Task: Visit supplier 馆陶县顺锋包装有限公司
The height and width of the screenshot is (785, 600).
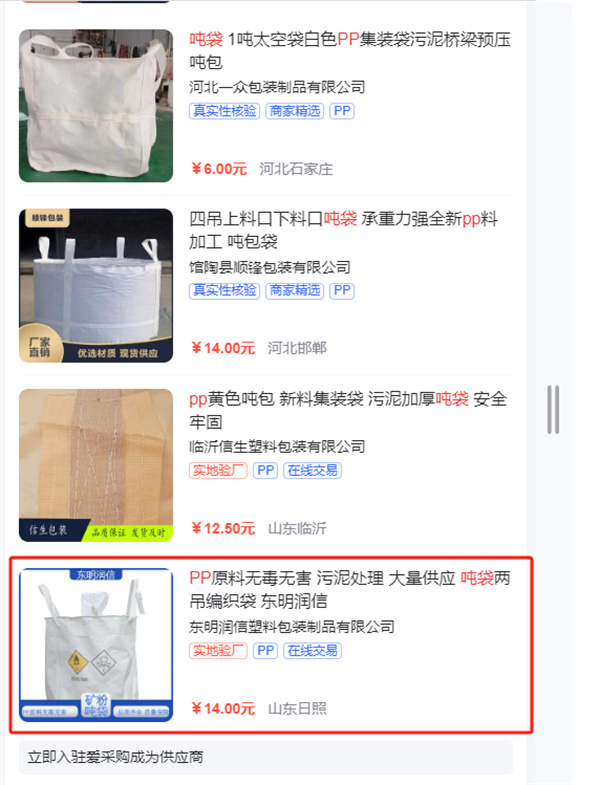Action: 270,267
